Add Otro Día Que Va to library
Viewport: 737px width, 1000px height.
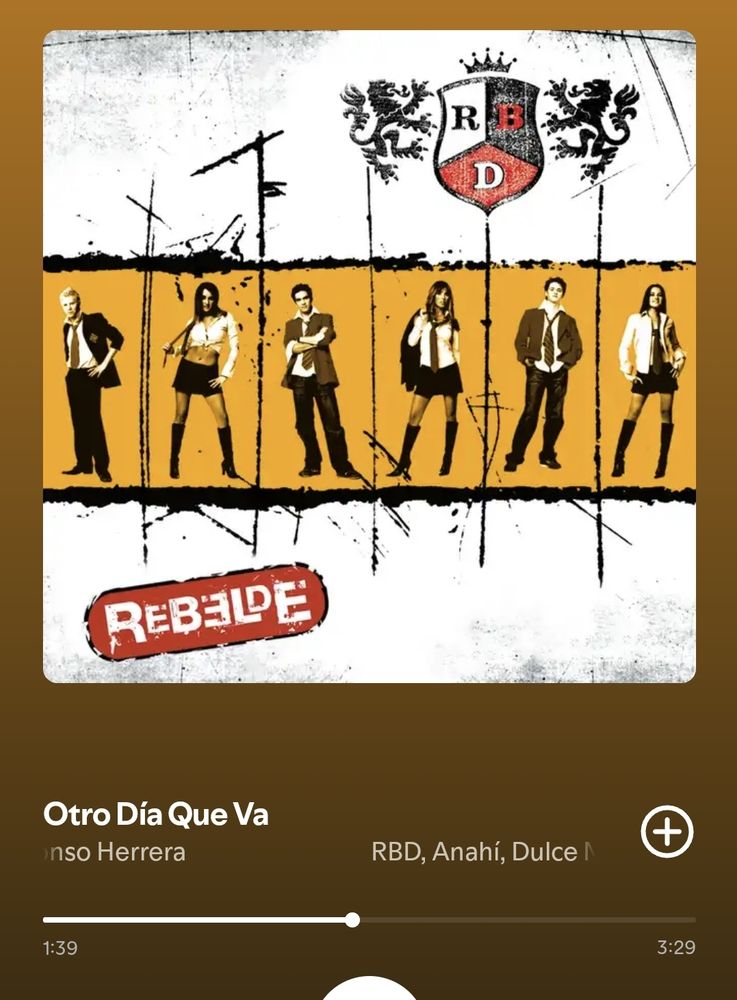(667, 831)
